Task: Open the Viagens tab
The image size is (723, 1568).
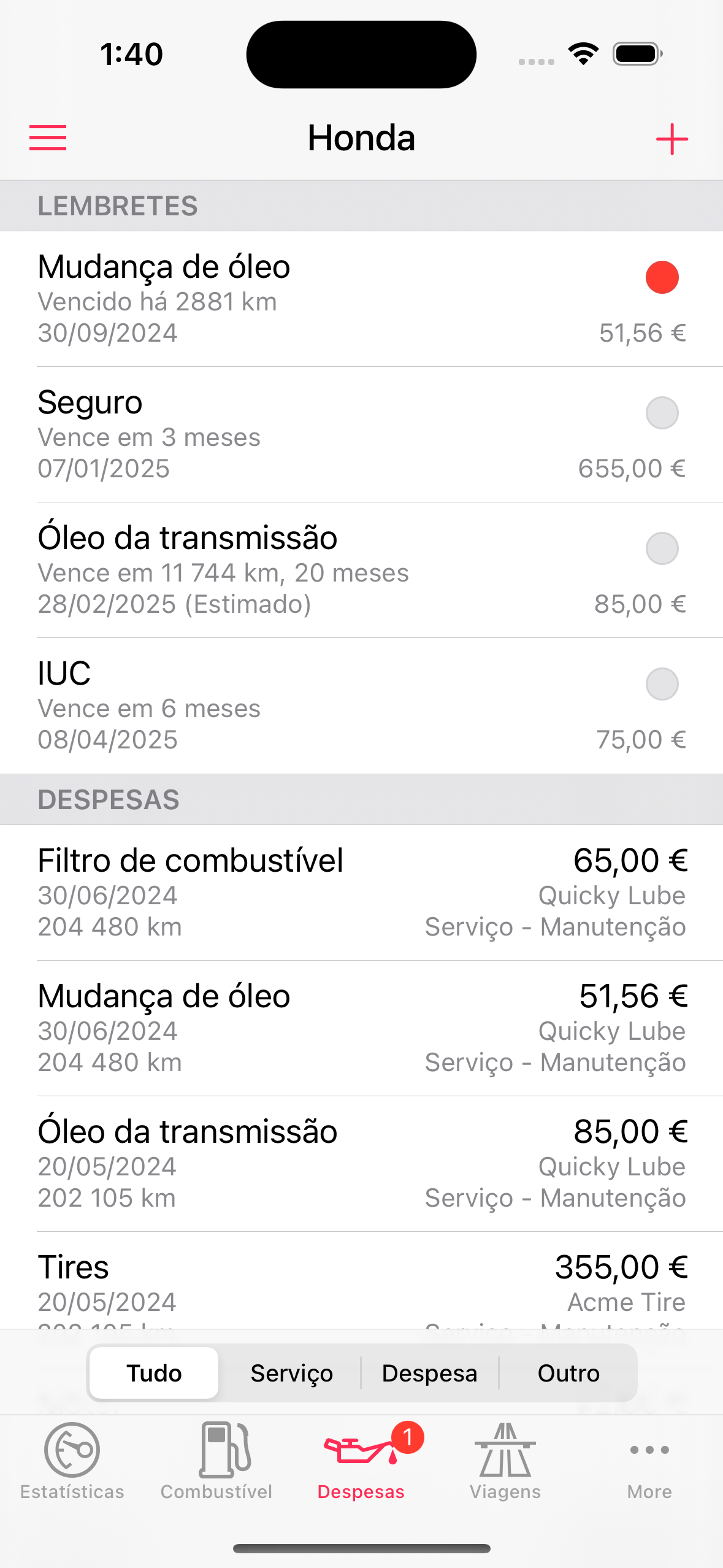Action: [505, 1461]
